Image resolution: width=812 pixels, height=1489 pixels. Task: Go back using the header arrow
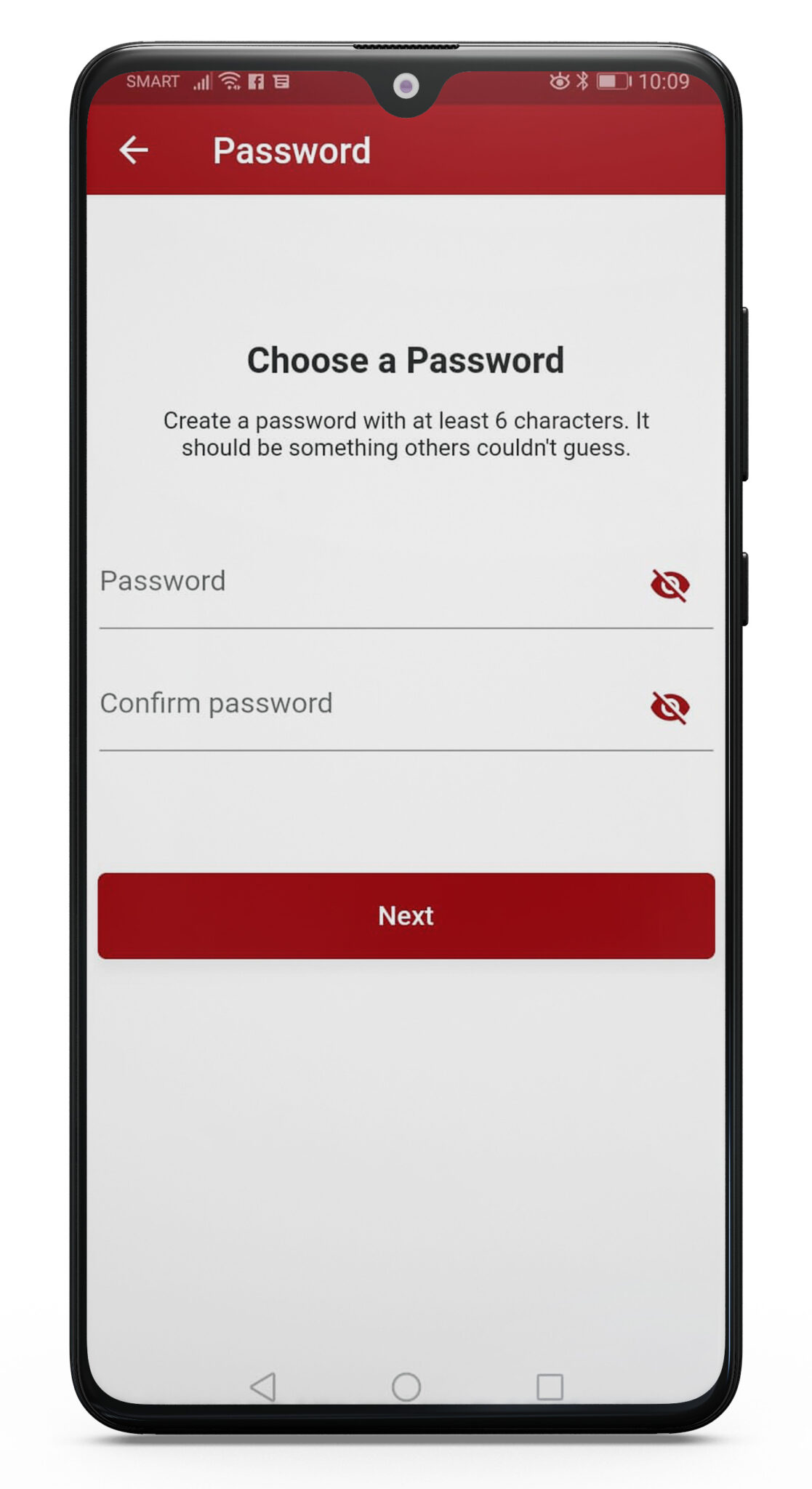(x=134, y=150)
